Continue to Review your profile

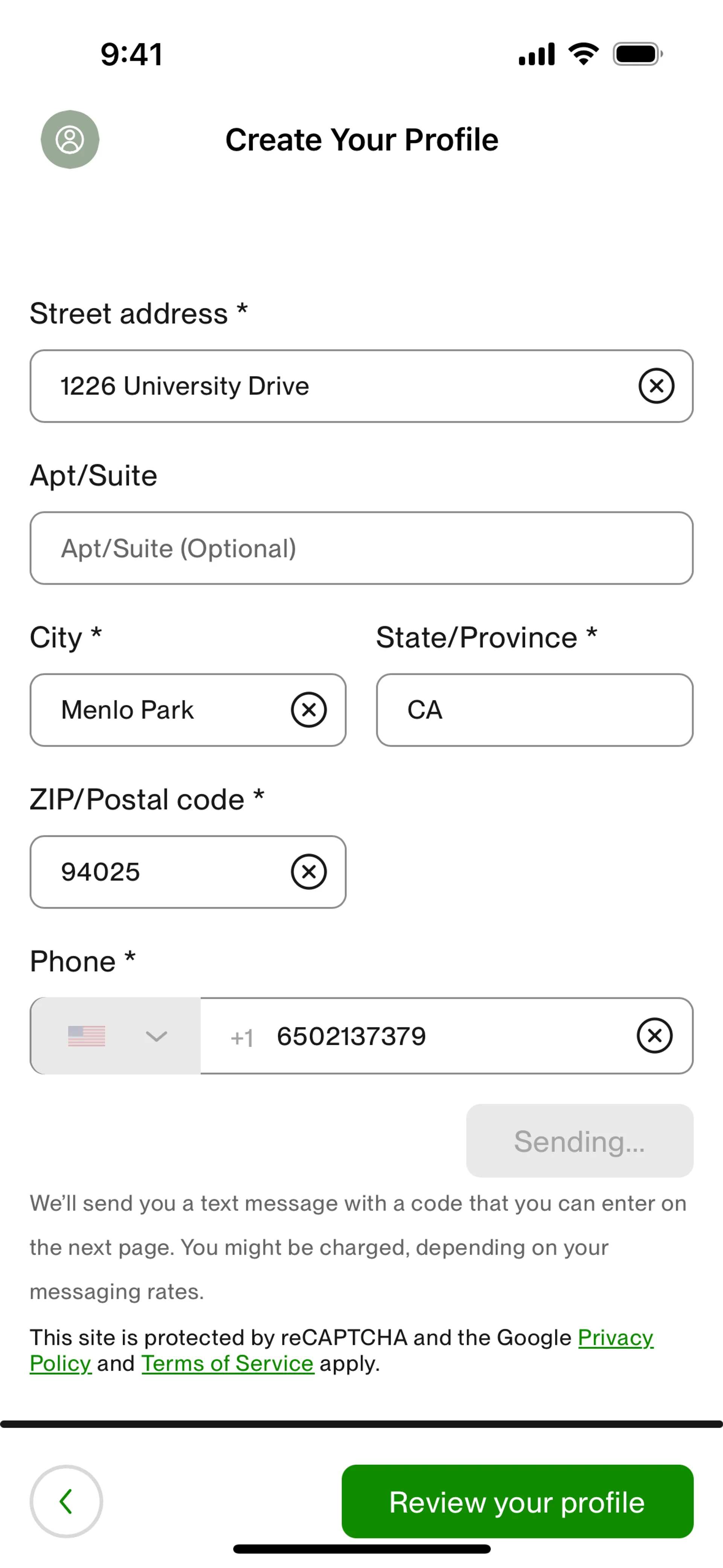[x=517, y=1502]
